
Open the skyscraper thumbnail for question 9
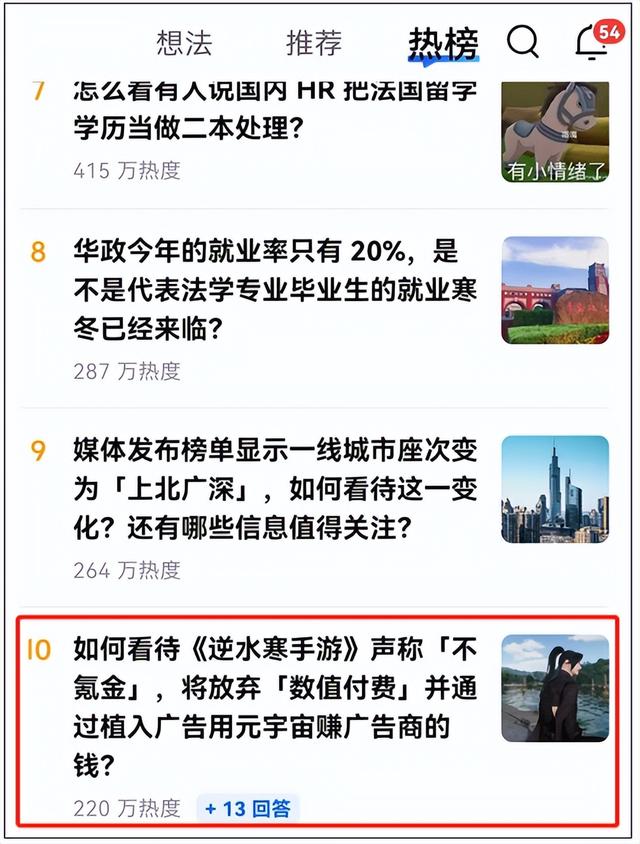[x=555, y=489]
